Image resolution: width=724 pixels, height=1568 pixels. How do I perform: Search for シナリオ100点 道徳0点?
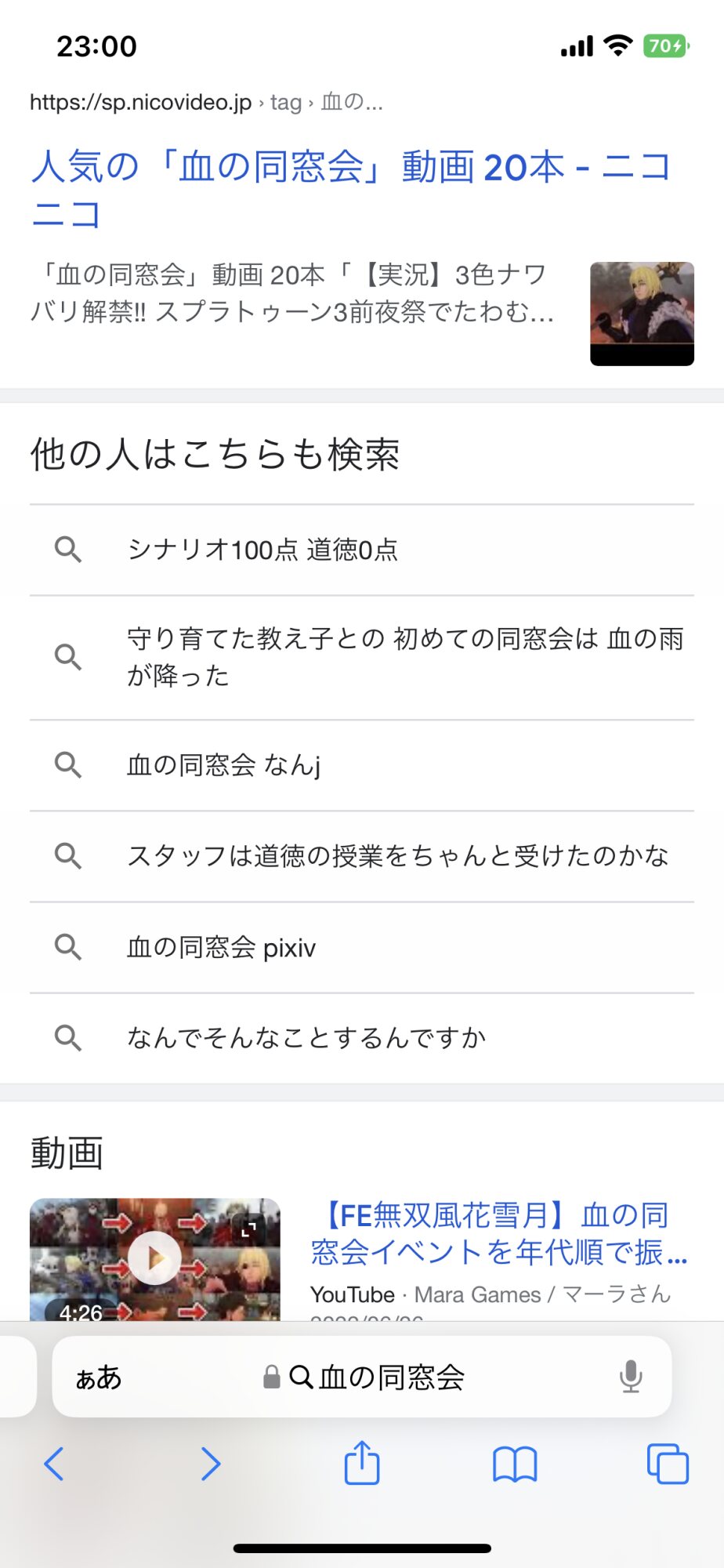pos(262,550)
